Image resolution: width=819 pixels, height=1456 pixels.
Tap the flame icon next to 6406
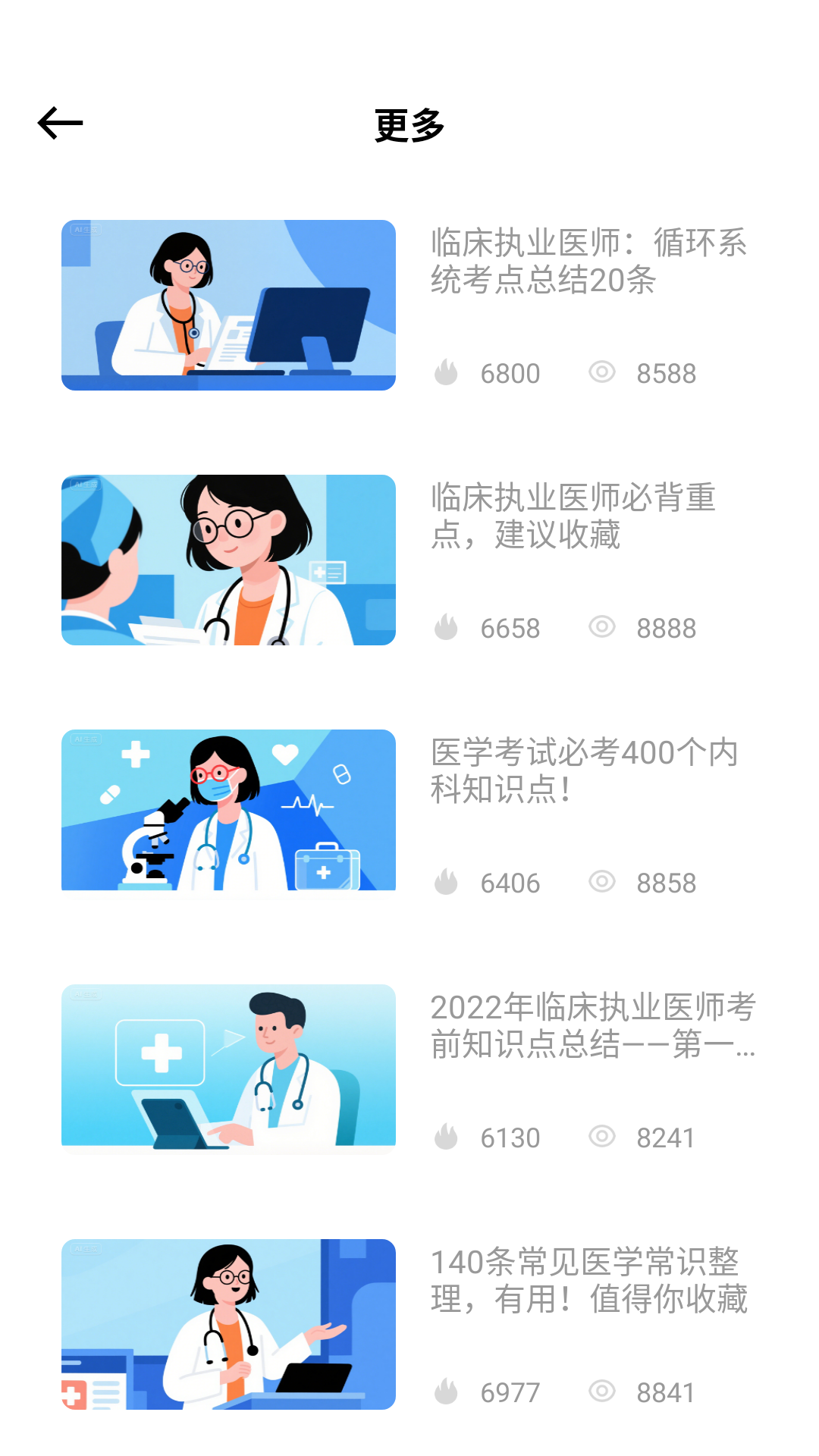point(447,883)
